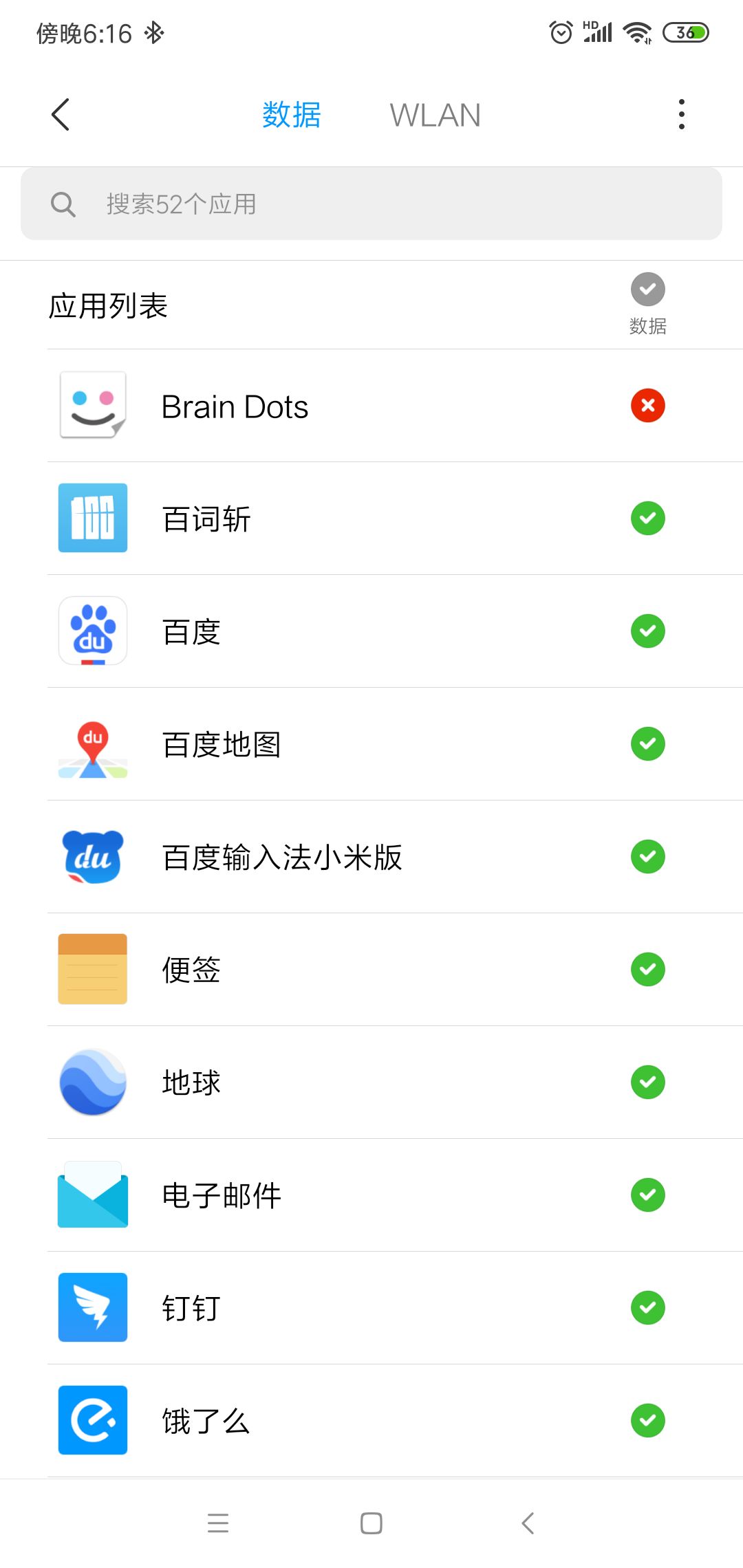
Task: Select the 百度输入法小米版 bear icon
Action: click(x=92, y=857)
